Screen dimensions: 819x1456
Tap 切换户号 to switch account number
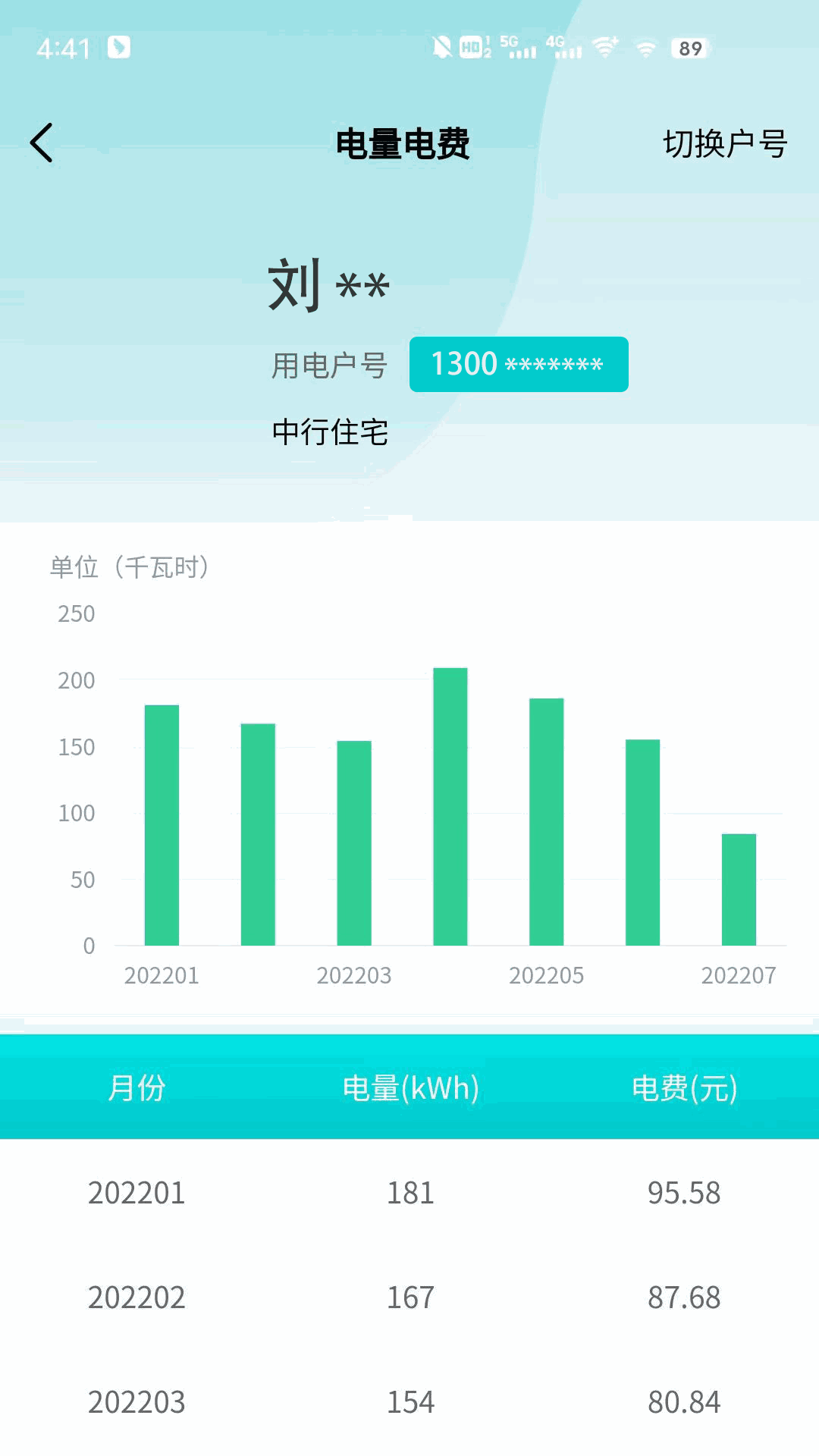[x=724, y=143]
